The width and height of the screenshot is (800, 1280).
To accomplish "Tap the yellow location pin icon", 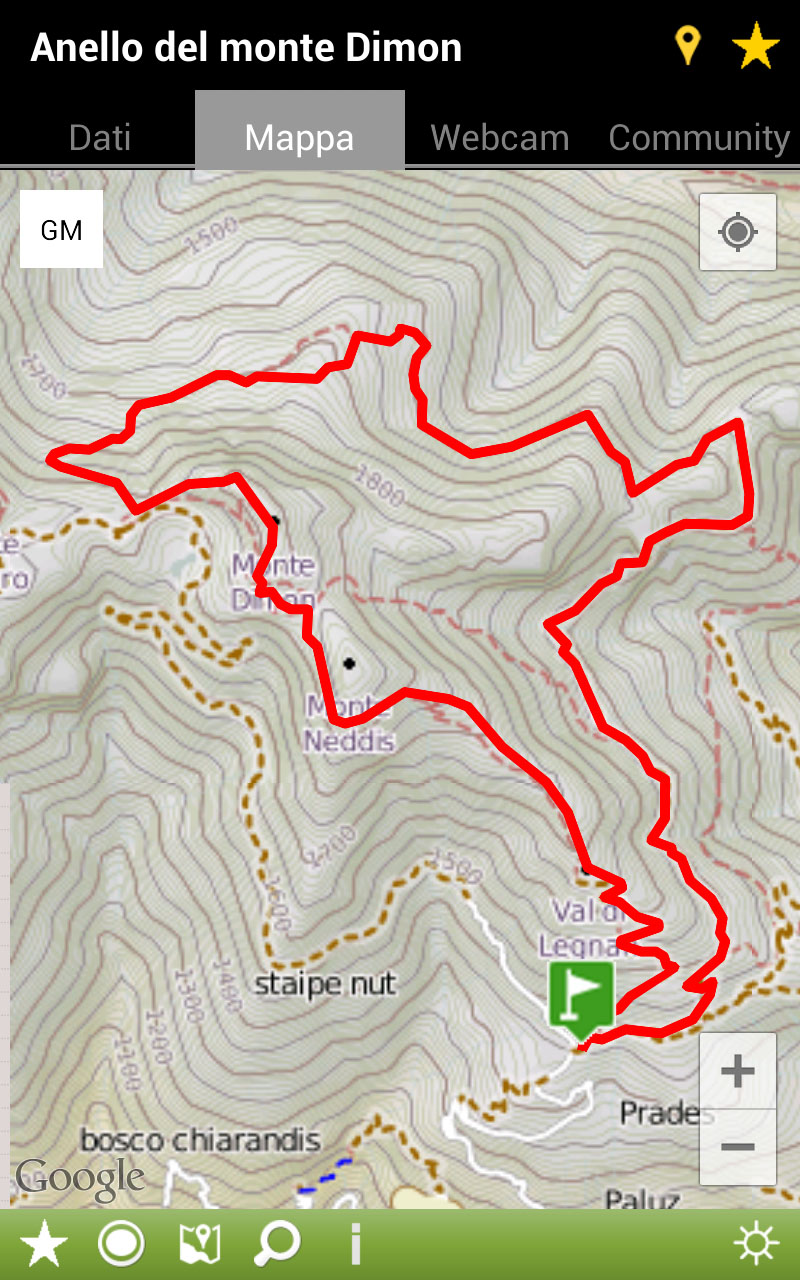I will pyautogui.click(x=687, y=46).
